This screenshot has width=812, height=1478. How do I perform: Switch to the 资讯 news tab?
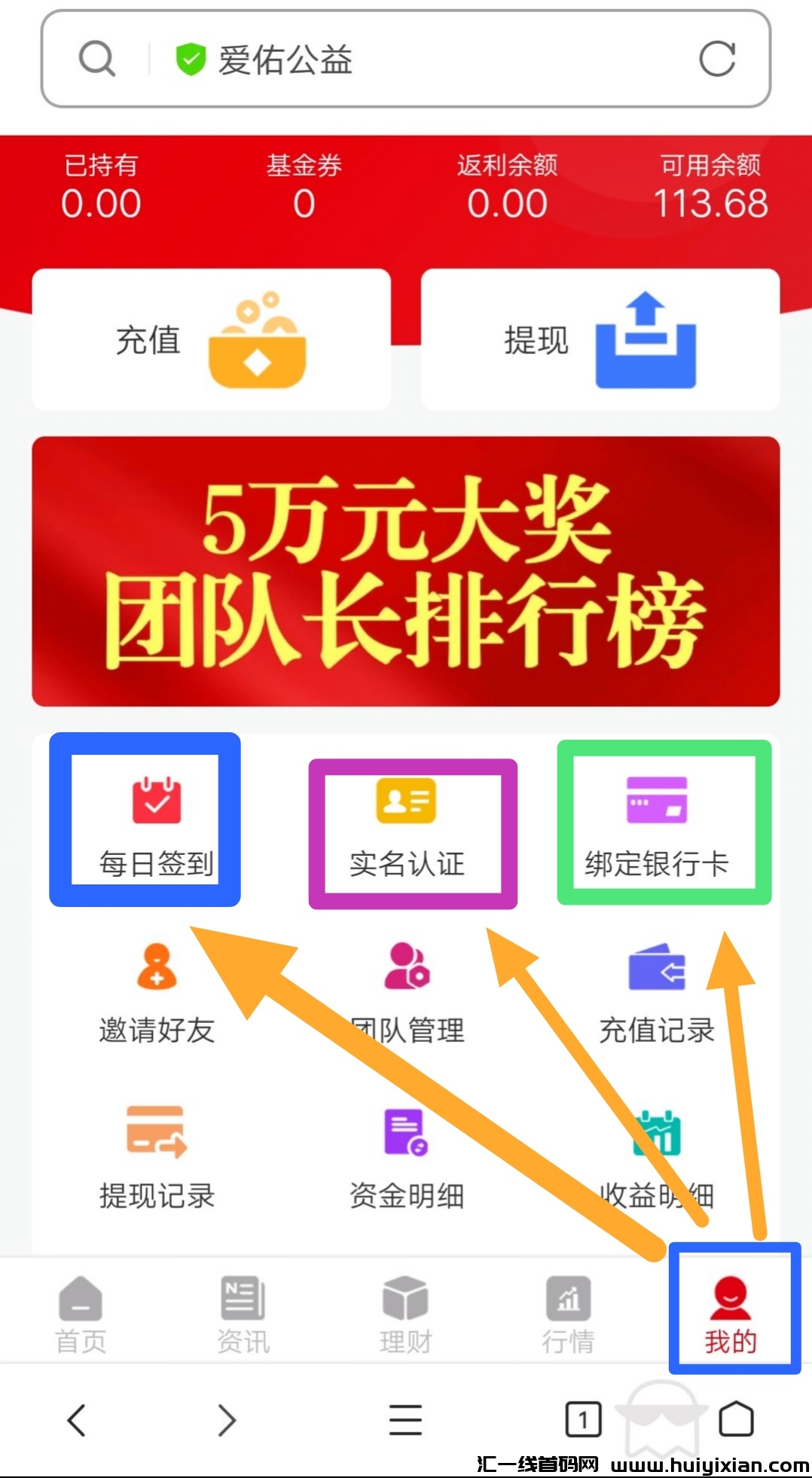(243, 1313)
